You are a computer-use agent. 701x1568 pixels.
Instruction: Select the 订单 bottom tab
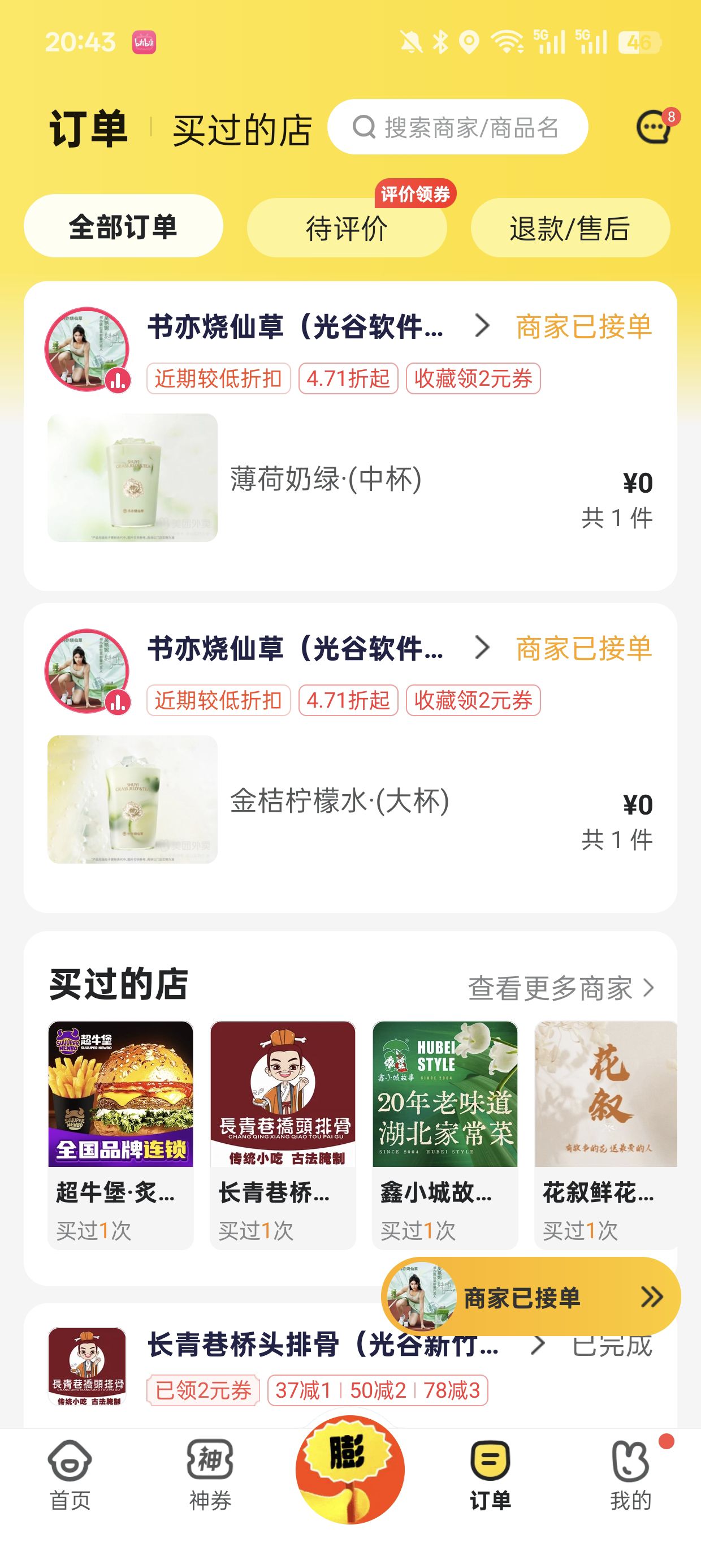(x=490, y=1474)
